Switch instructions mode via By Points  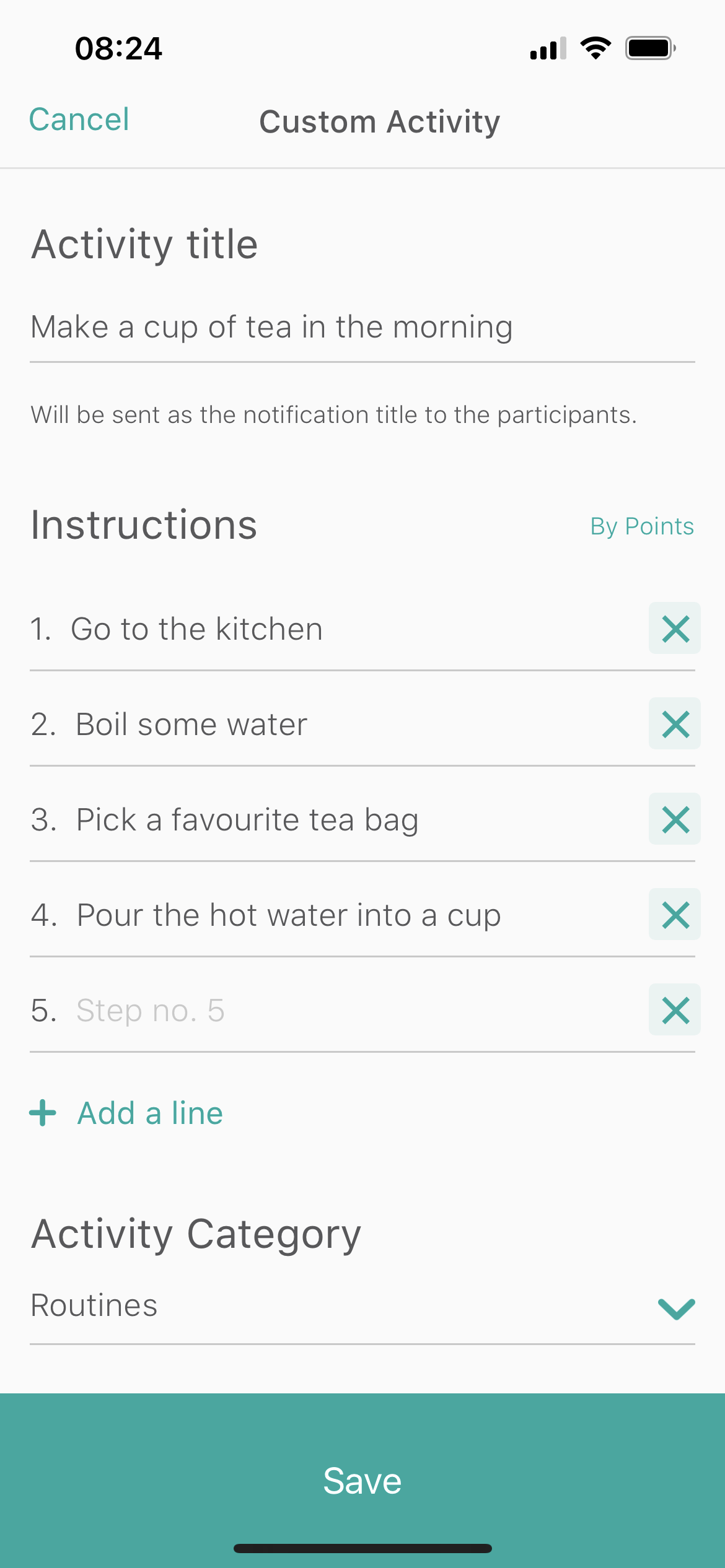[x=641, y=526]
